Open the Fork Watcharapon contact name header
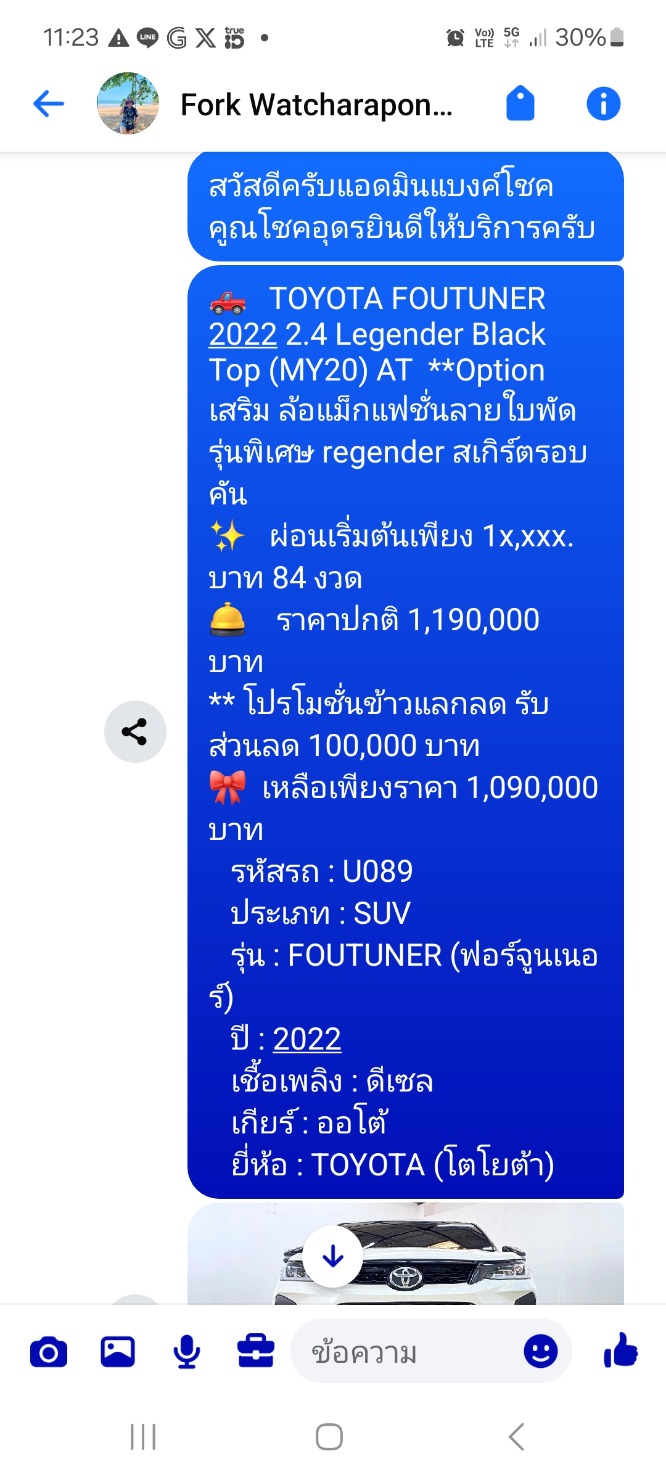This screenshot has width=666, height=1480. coord(316,104)
